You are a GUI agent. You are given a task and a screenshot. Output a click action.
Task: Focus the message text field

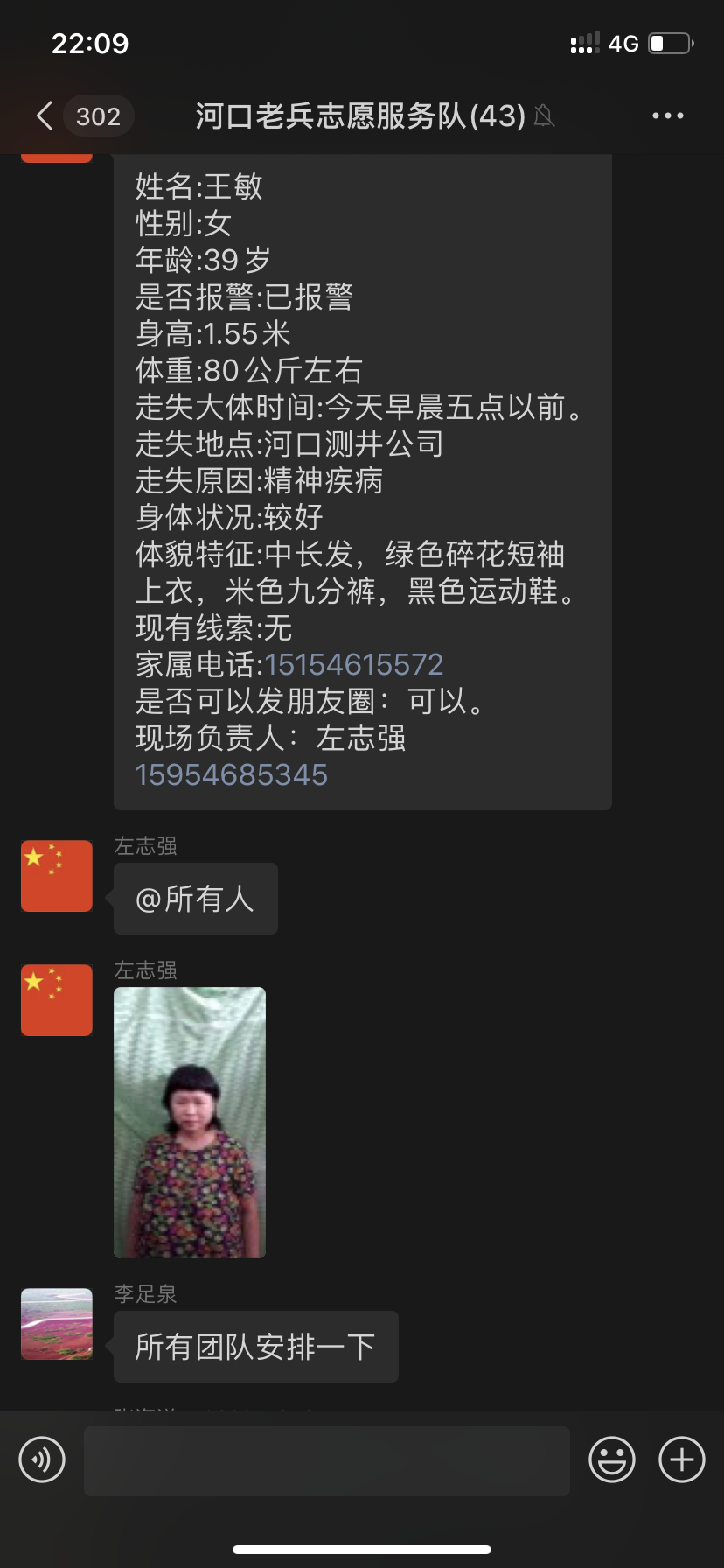coord(327,1460)
